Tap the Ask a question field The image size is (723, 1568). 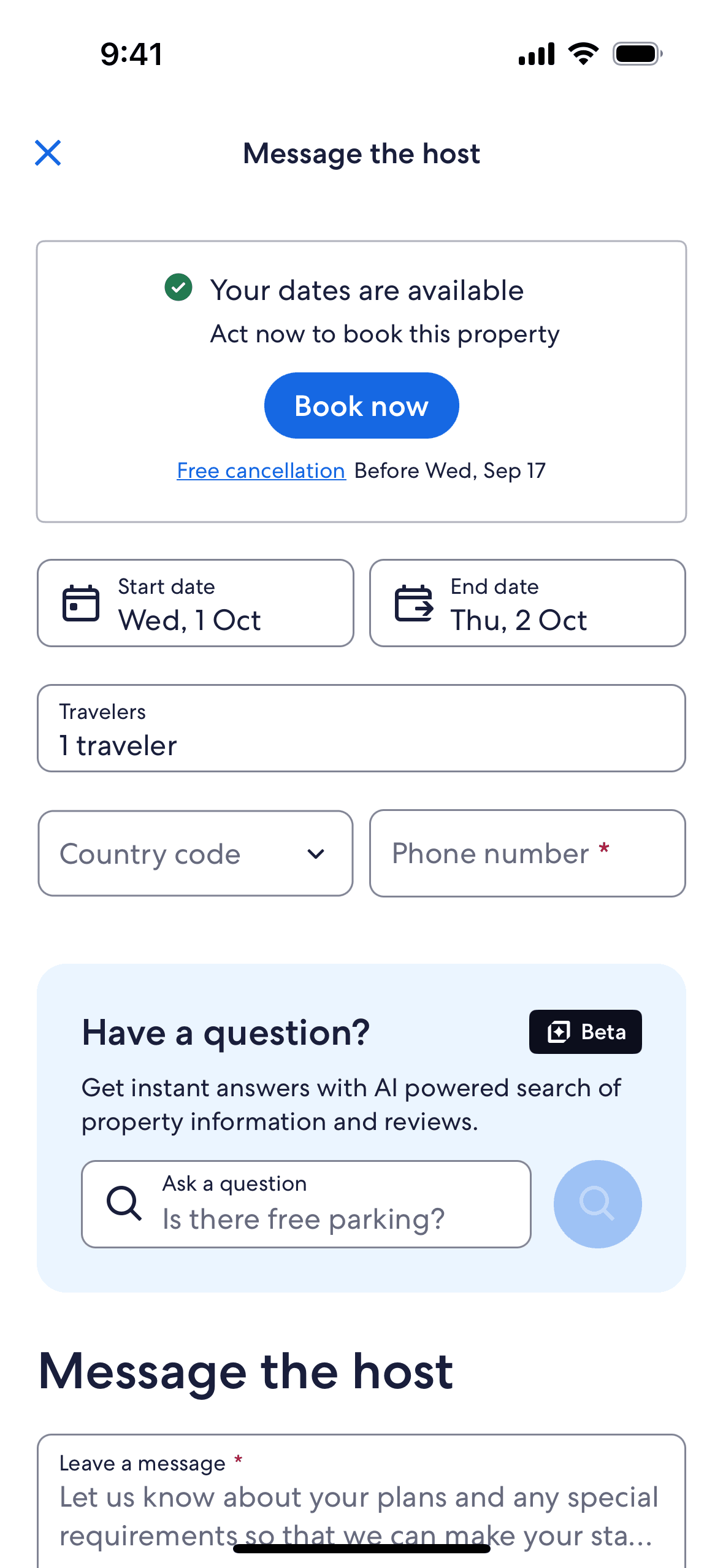[x=306, y=1204]
